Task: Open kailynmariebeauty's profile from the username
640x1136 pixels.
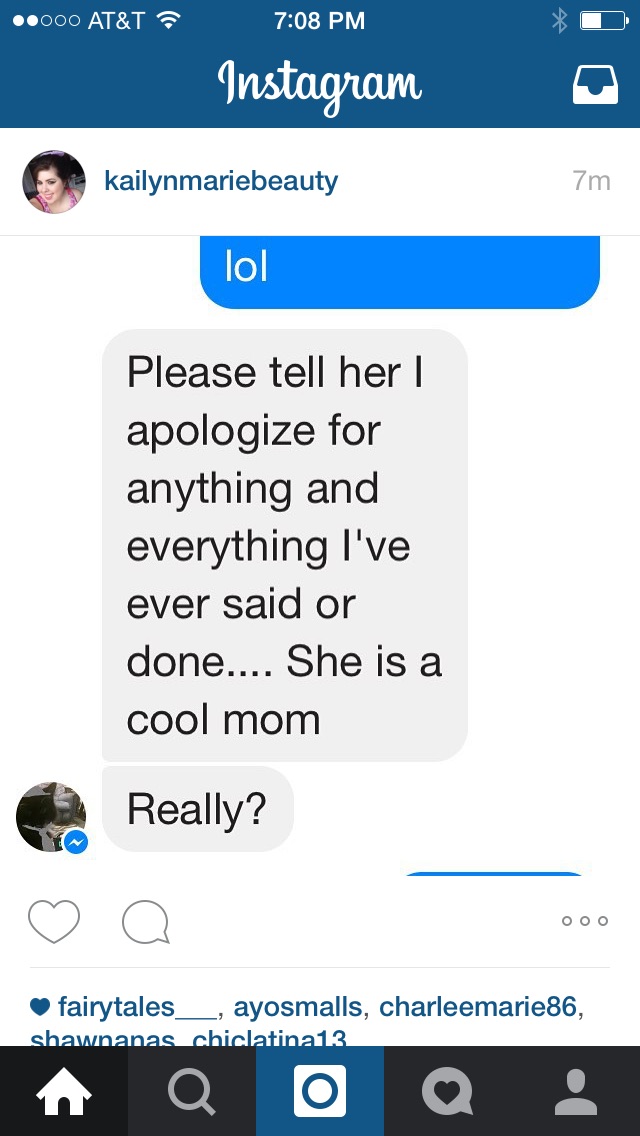Action: [221, 181]
